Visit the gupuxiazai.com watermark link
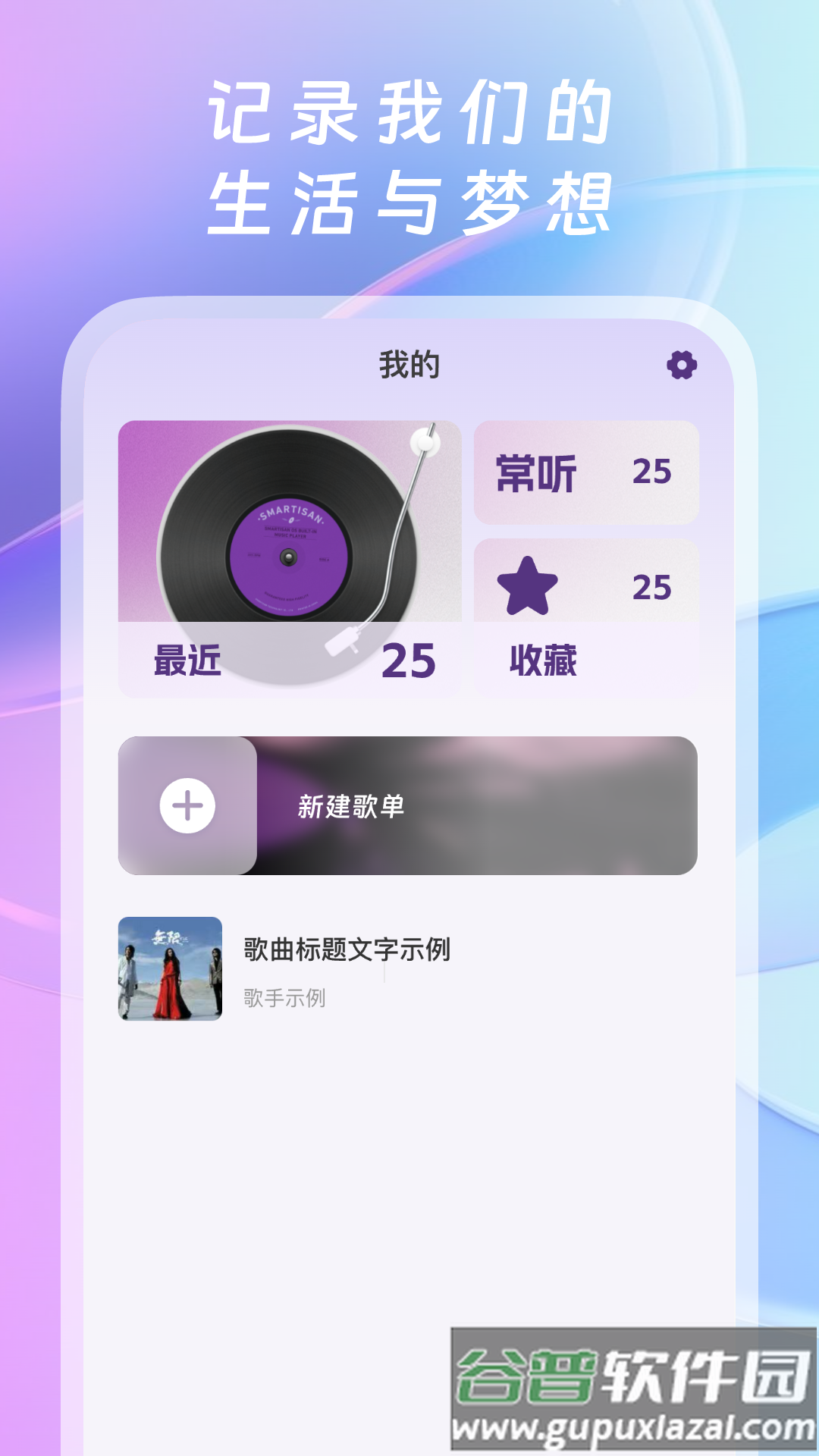 (x=633, y=1426)
